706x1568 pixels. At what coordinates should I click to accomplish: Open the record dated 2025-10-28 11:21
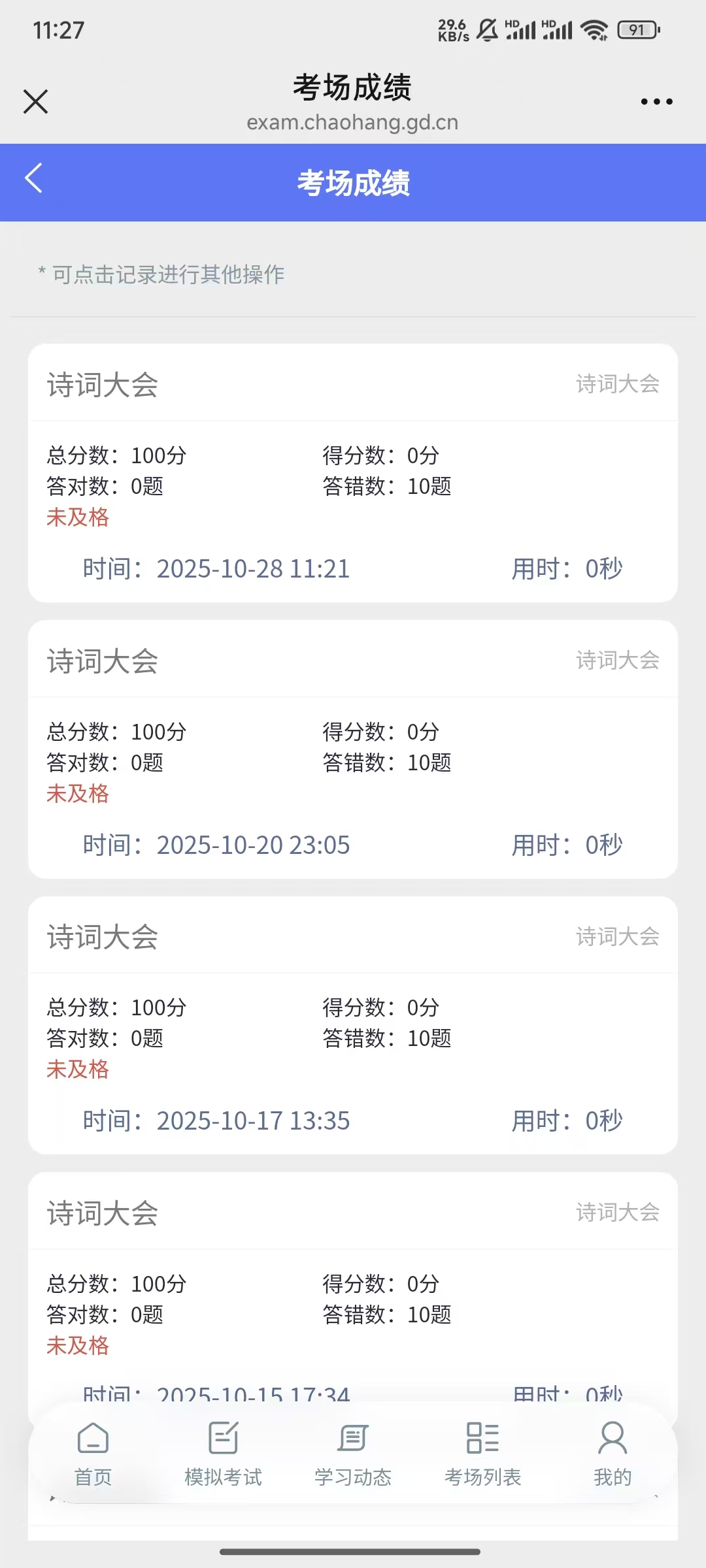(353, 473)
